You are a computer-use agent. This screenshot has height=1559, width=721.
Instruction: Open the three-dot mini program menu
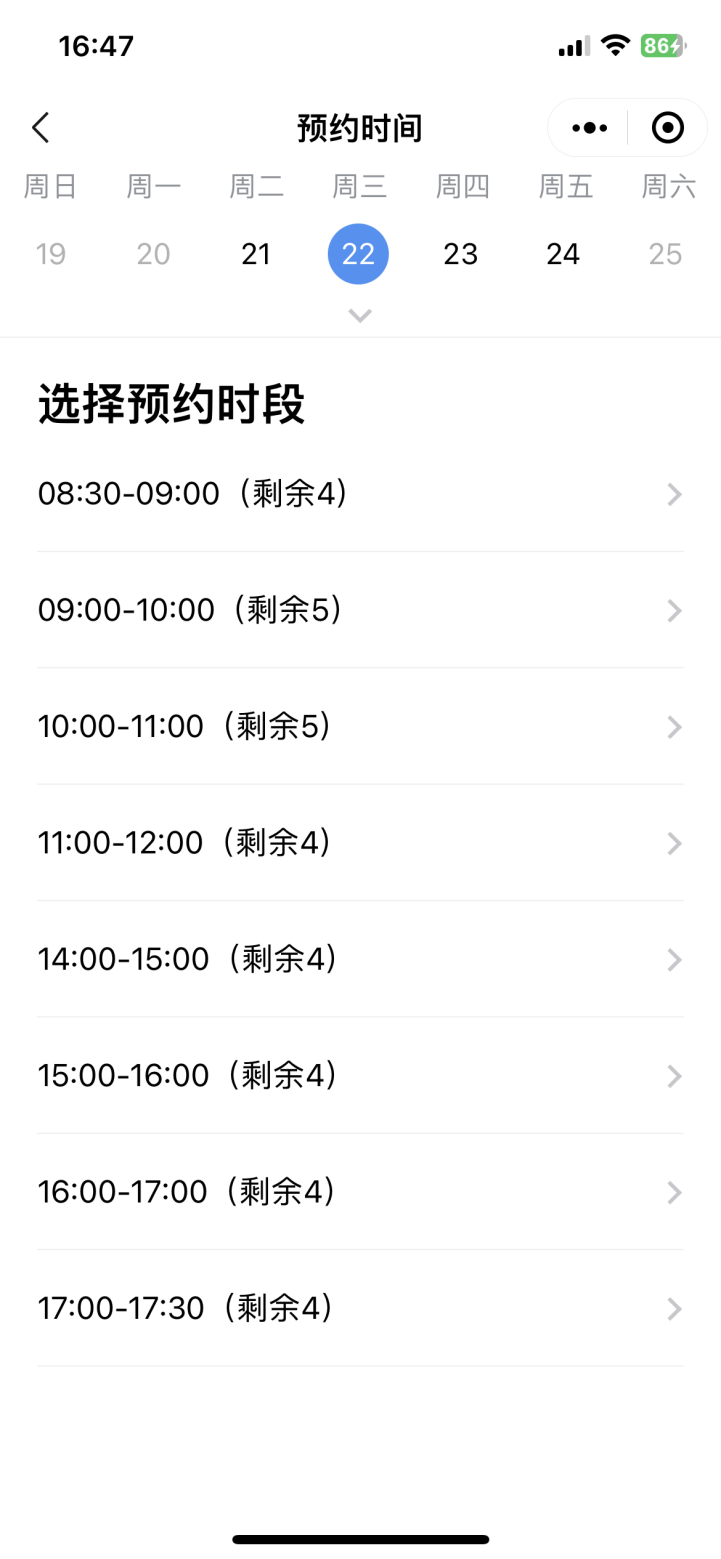589,128
